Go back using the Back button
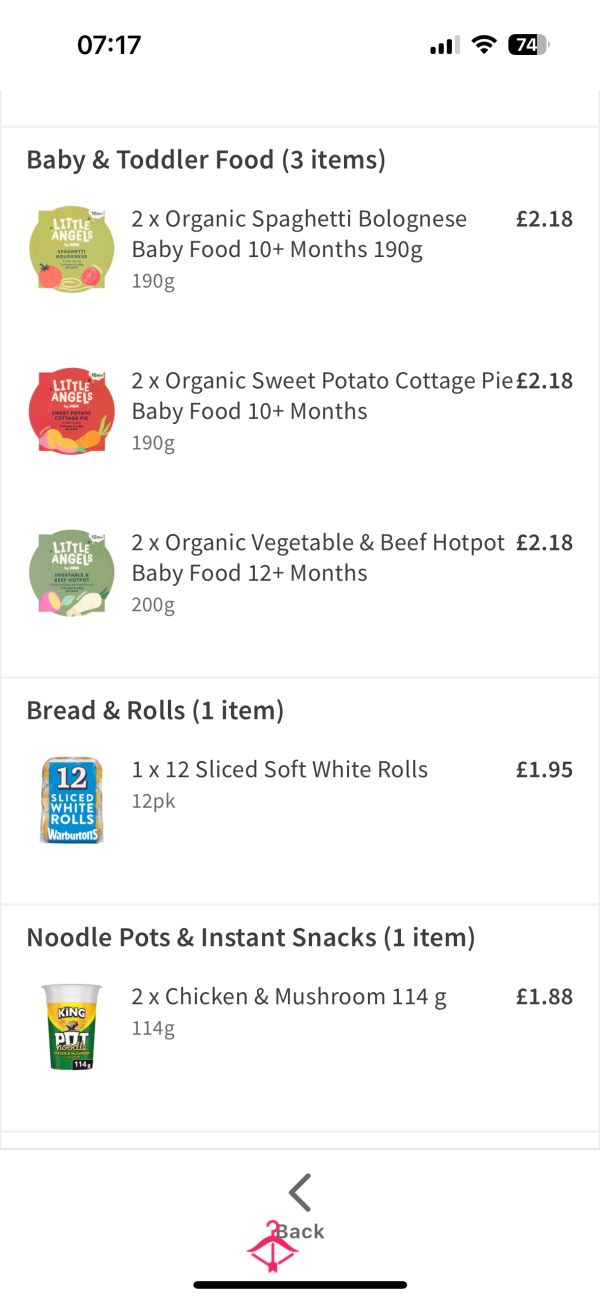This screenshot has height=1301, width=600. [x=300, y=1209]
